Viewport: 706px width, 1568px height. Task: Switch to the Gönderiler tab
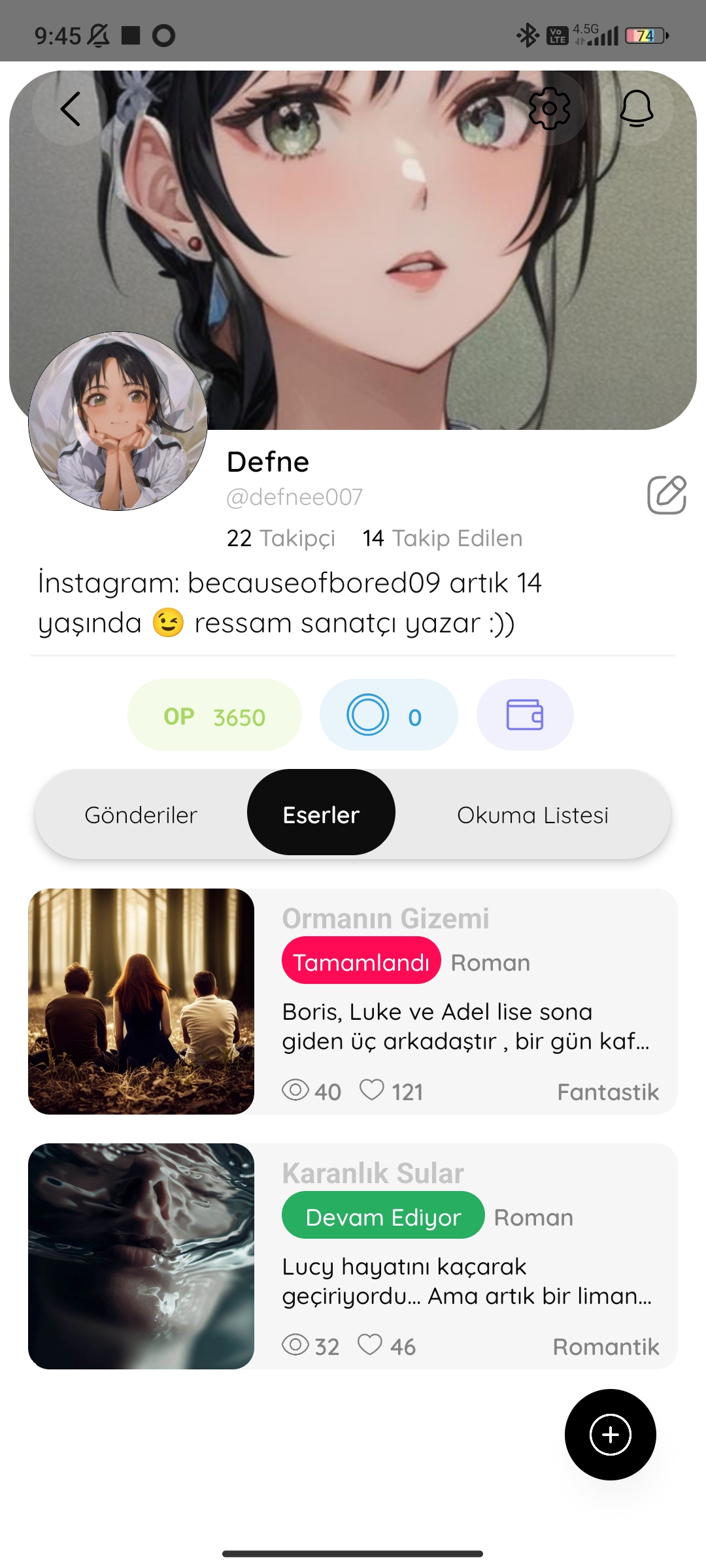[141, 815]
